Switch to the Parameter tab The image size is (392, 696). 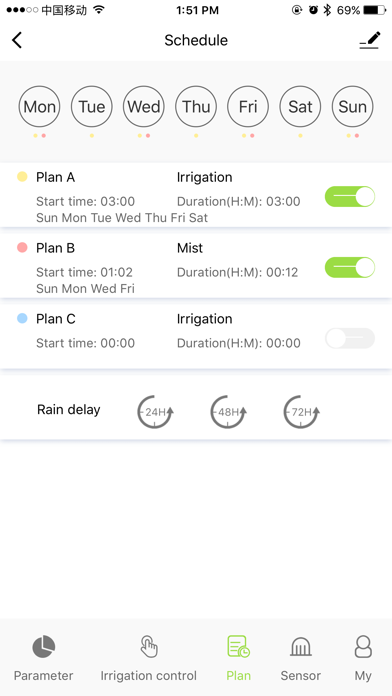pyautogui.click(x=44, y=658)
